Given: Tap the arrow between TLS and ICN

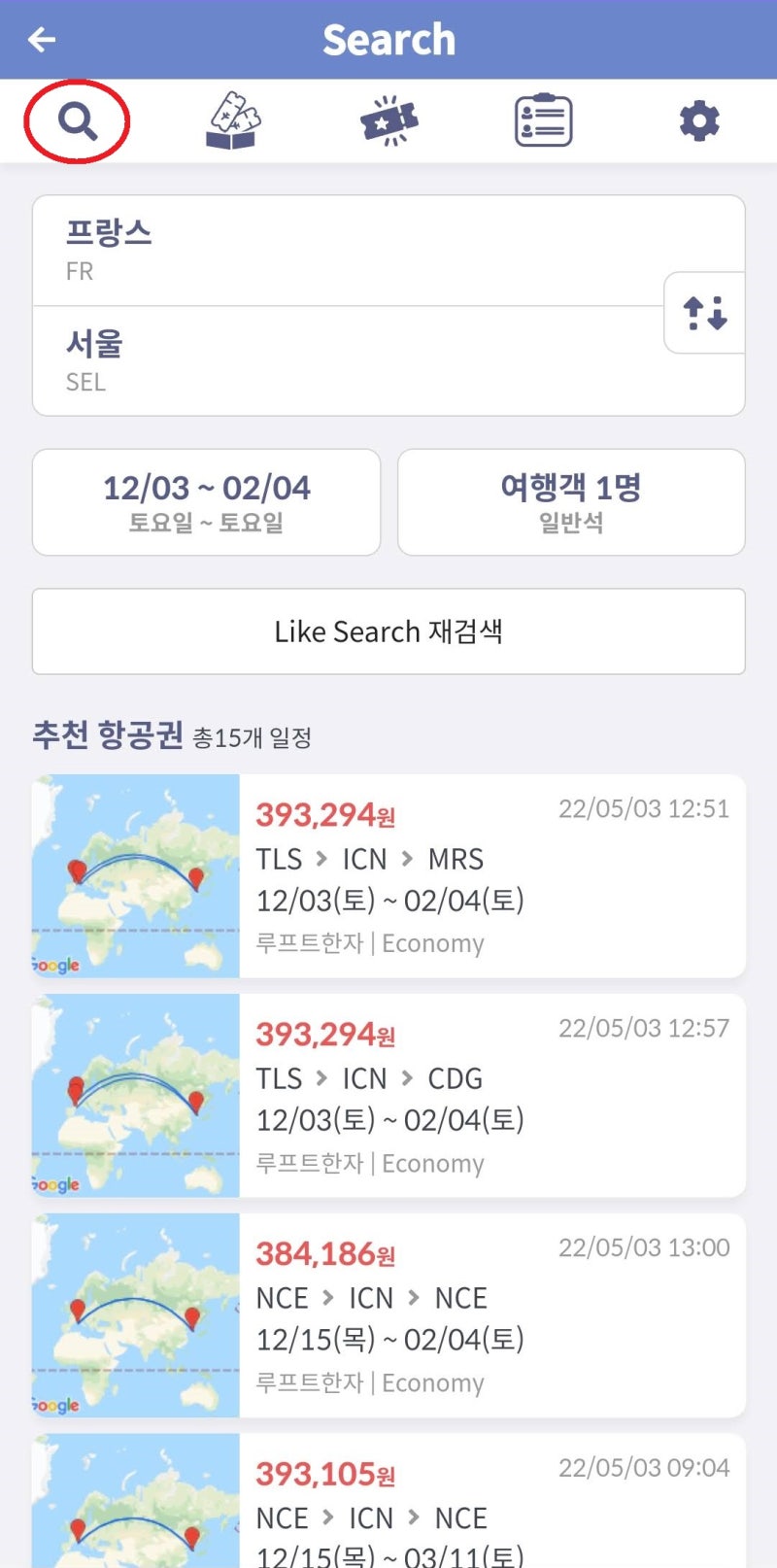Looking at the screenshot, I should click(322, 860).
